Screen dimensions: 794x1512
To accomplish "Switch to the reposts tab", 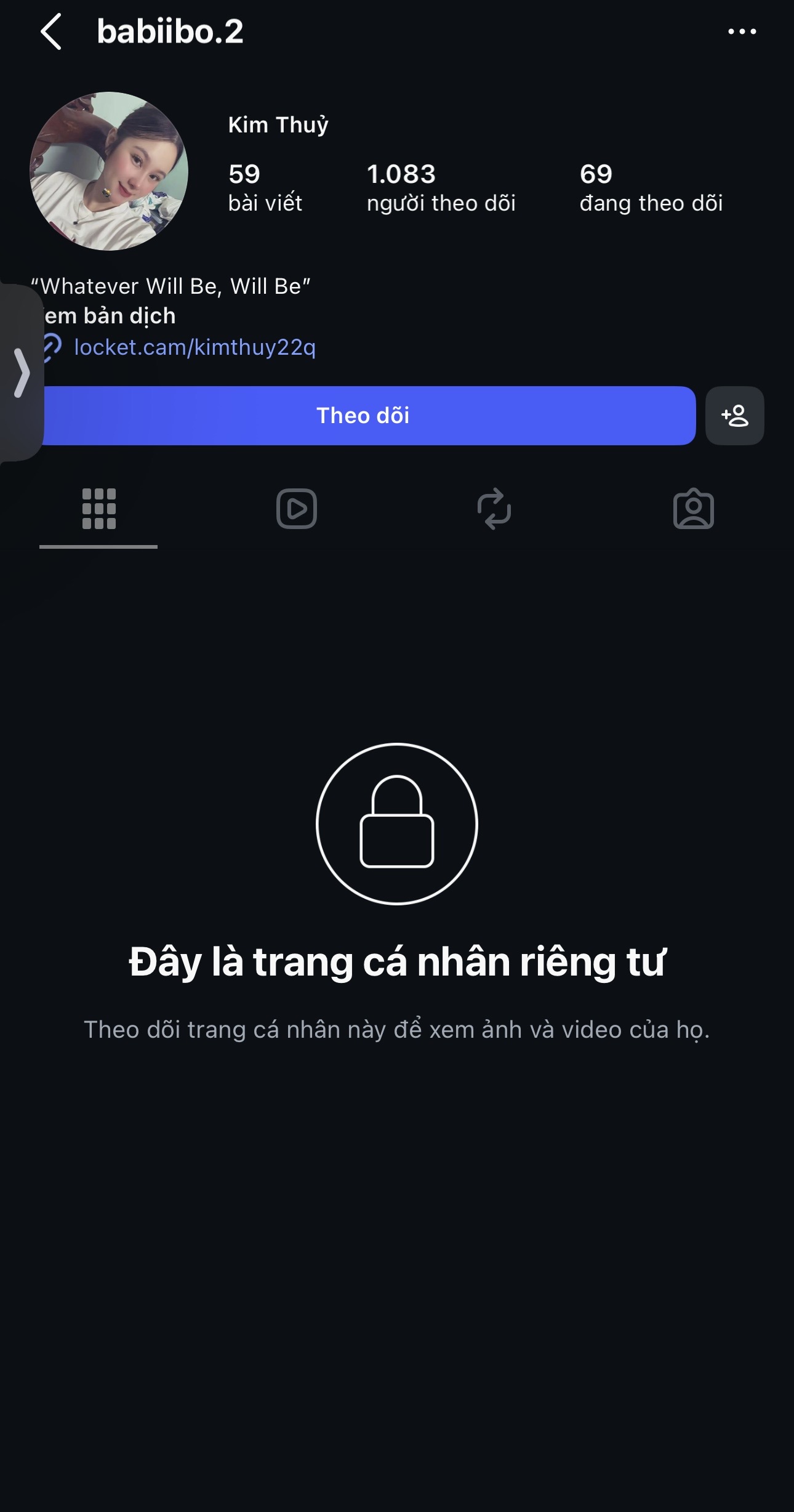I will pos(494,509).
